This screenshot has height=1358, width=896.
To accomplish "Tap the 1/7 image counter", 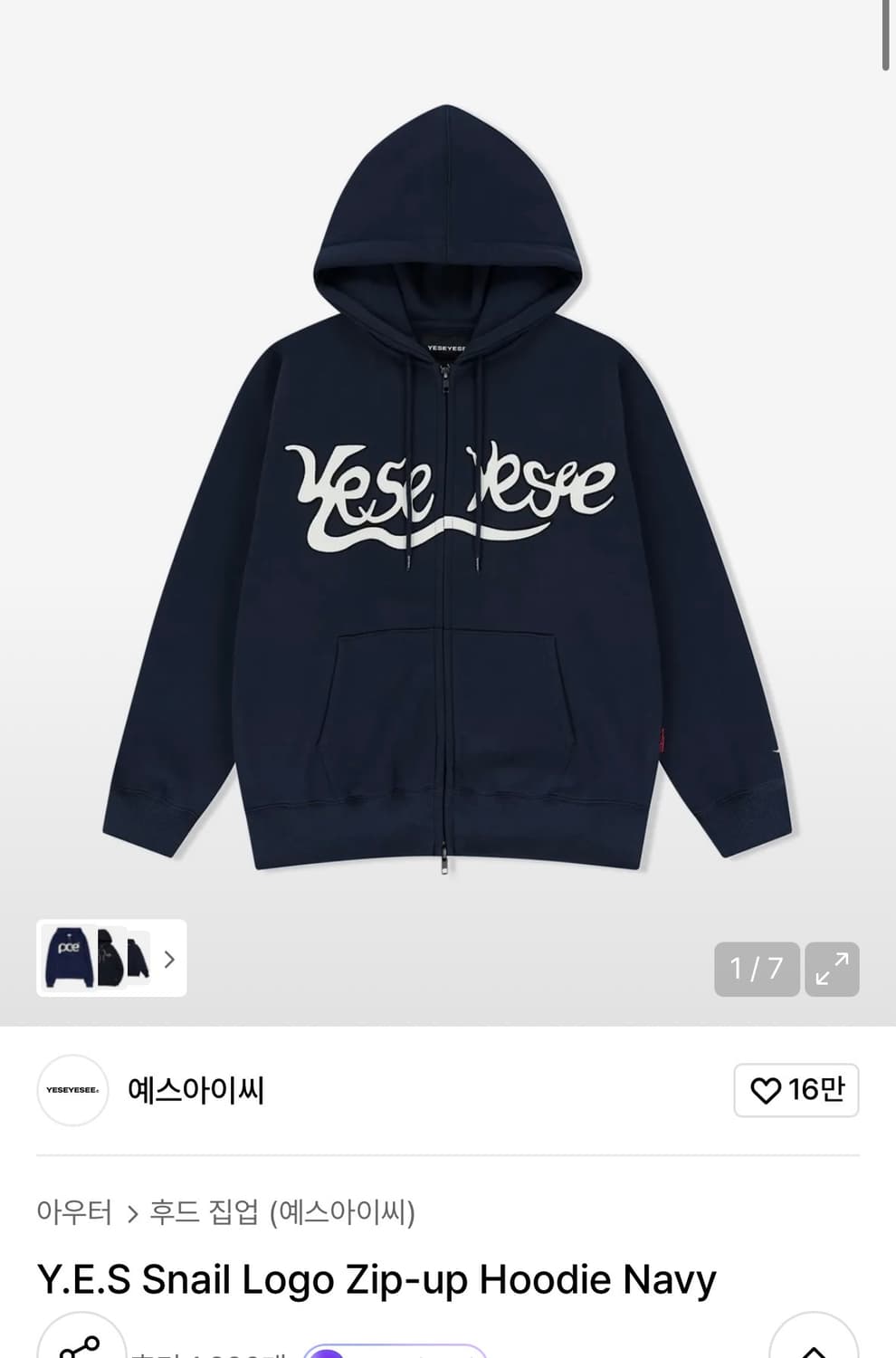I will (757, 970).
